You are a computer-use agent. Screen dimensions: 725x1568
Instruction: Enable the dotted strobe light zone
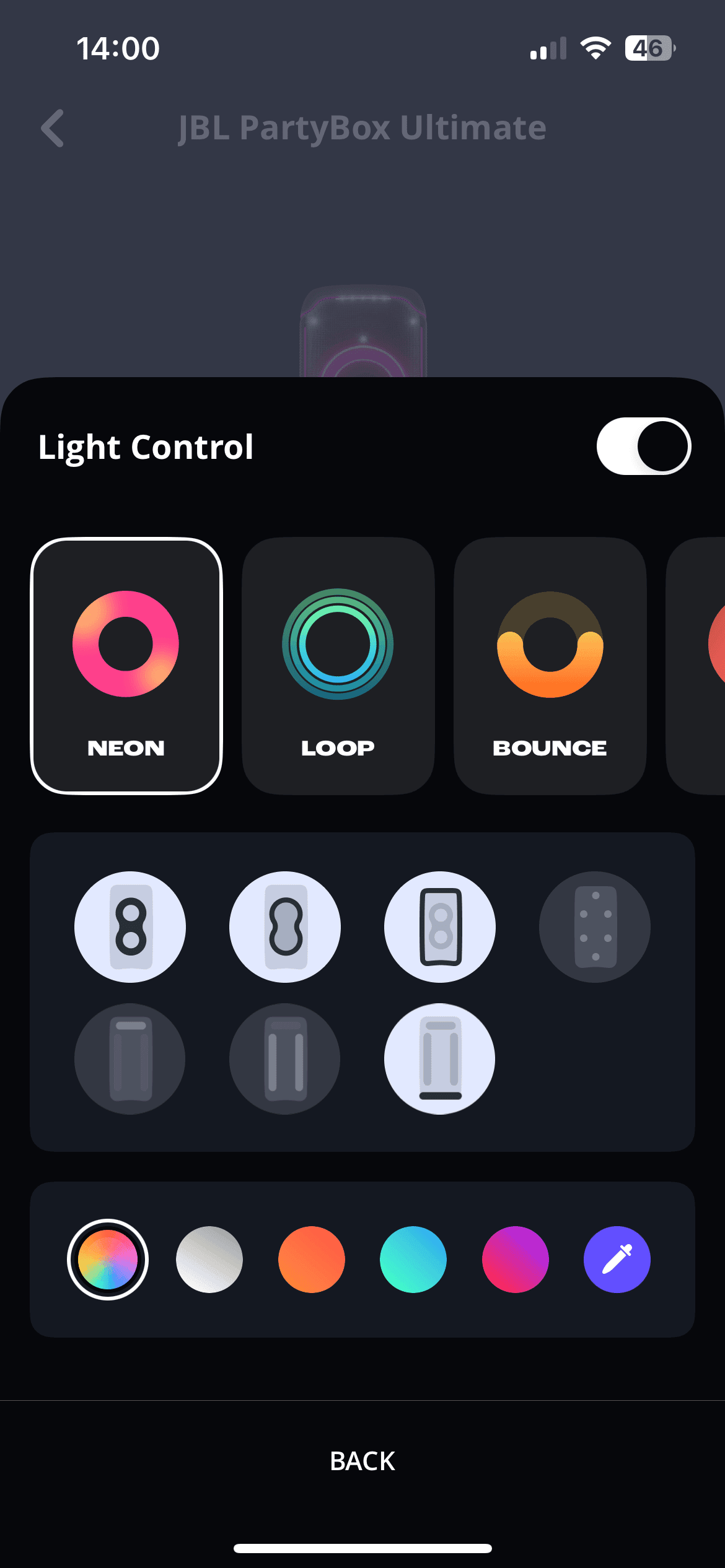click(x=595, y=927)
